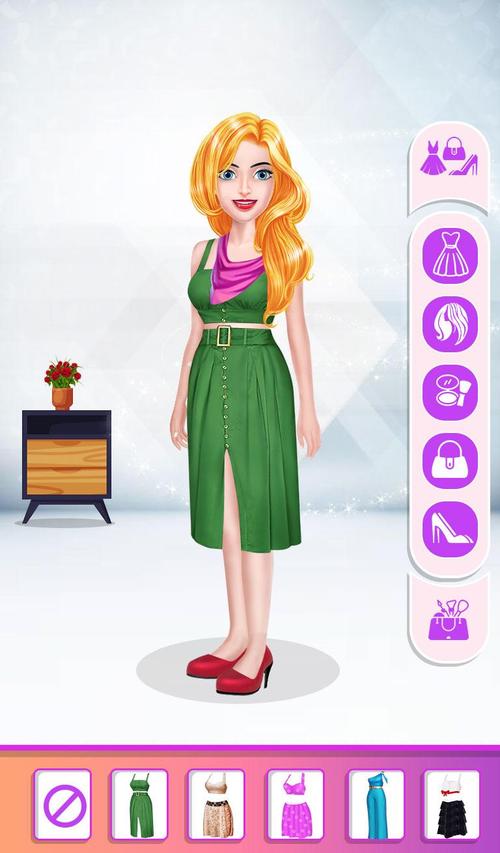Open the makeup compact category
The image size is (500, 853).
pos(449,393)
